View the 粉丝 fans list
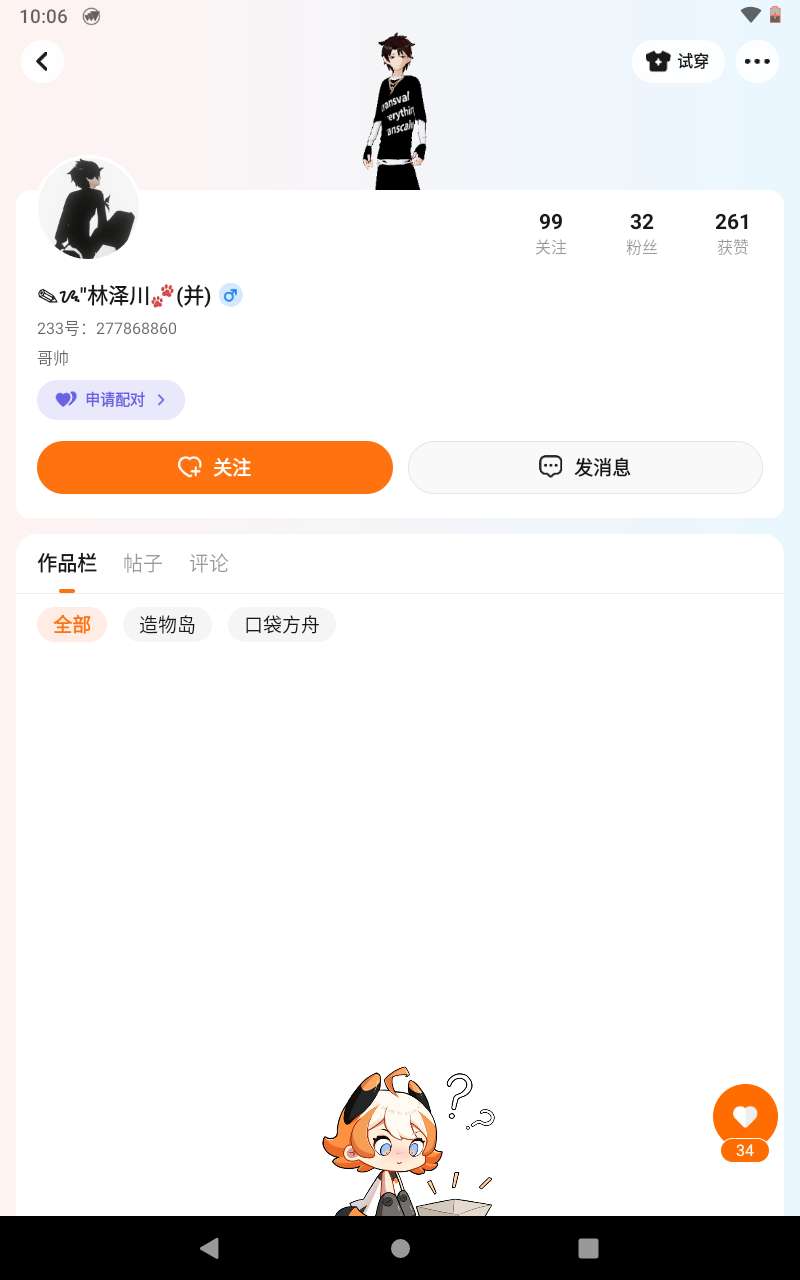The width and height of the screenshot is (800, 1280). pos(642,234)
